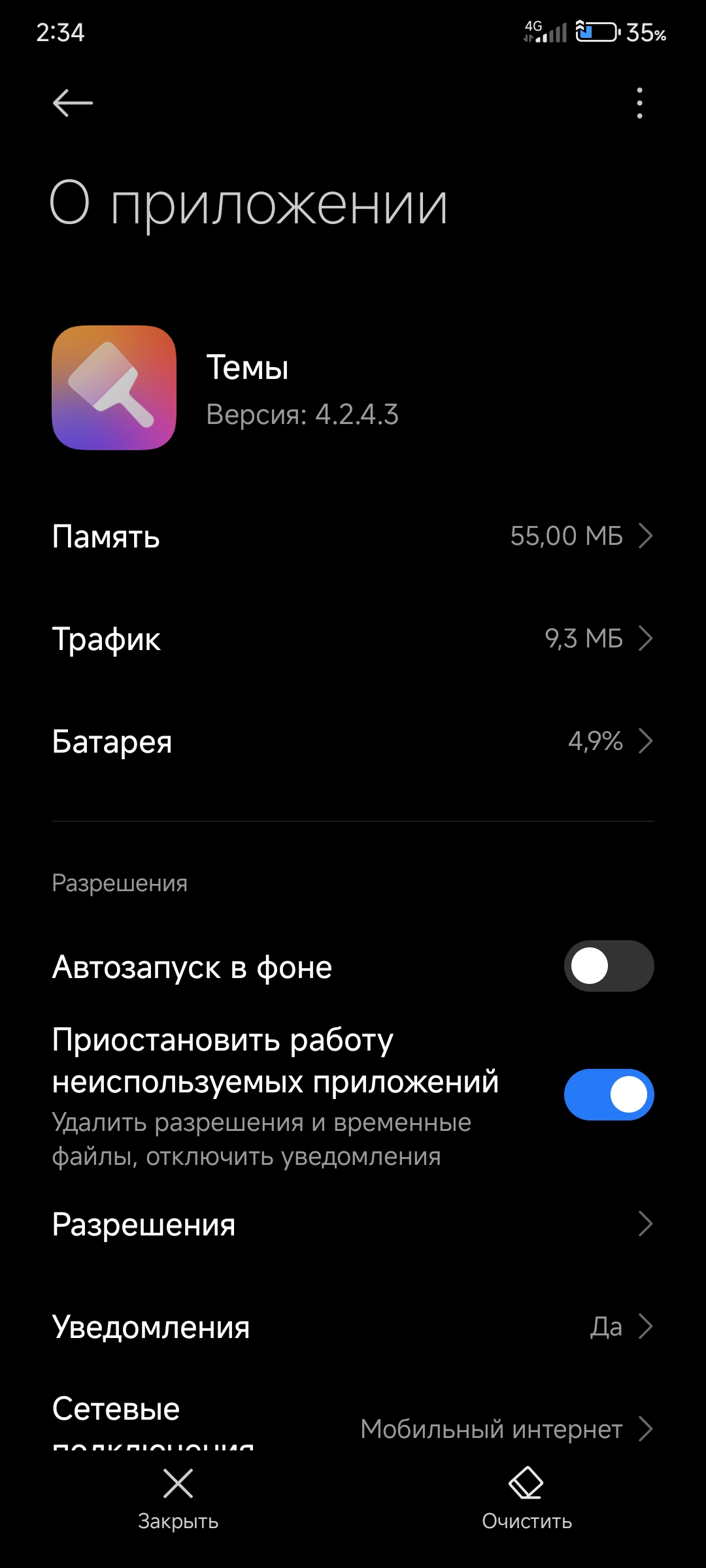The image size is (706, 1568).
Task: Open Сетевые подключения row
Action: coord(353,1421)
